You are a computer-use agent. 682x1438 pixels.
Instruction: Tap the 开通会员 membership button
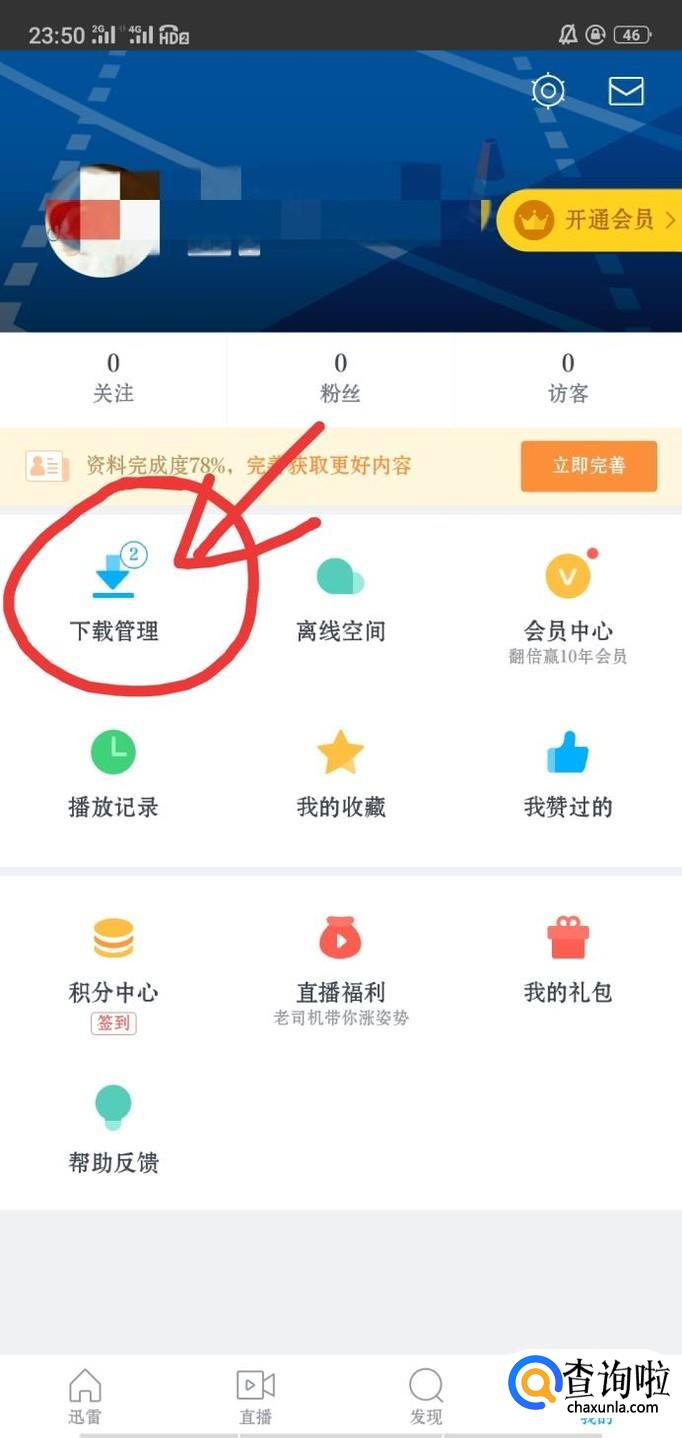click(x=590, y=220)
